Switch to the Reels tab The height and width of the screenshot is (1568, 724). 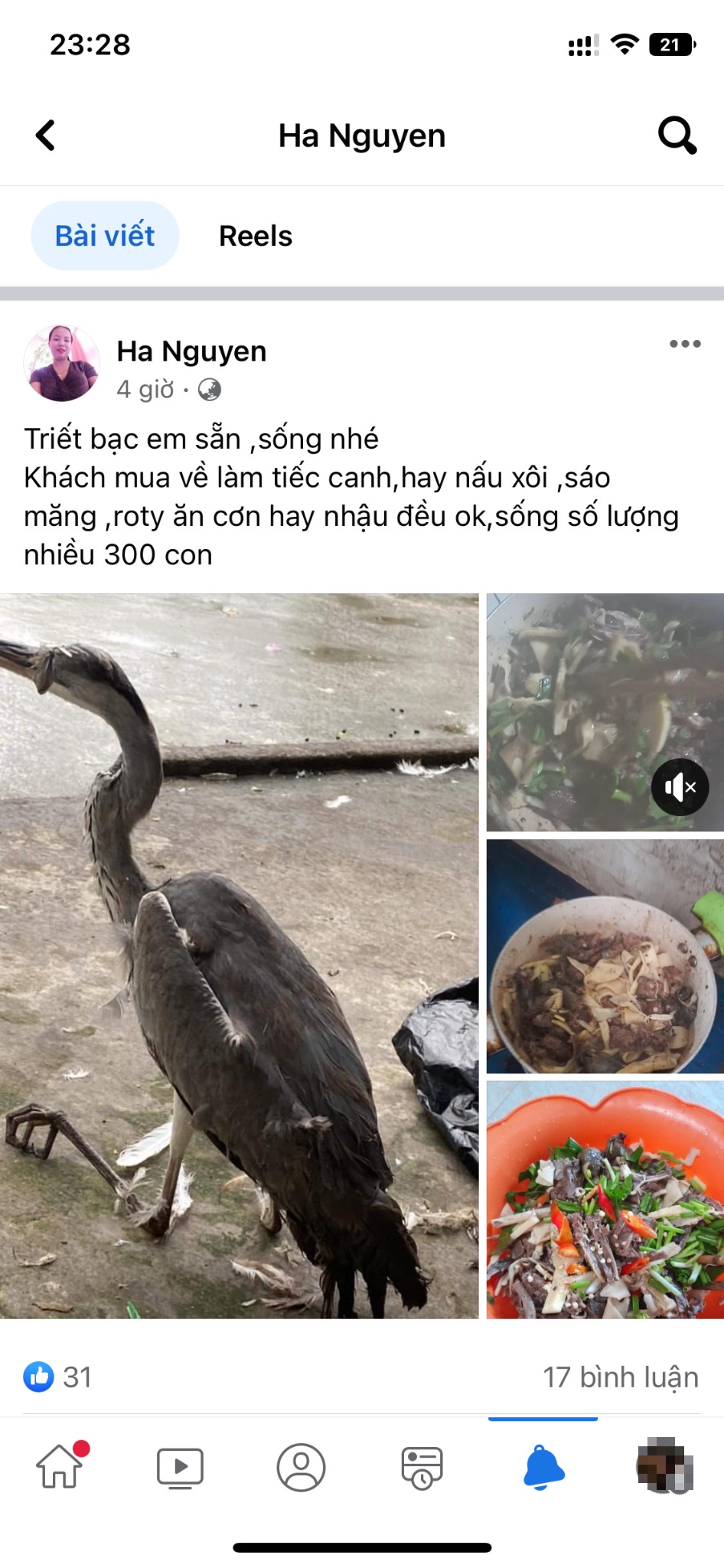click(256, 236)
